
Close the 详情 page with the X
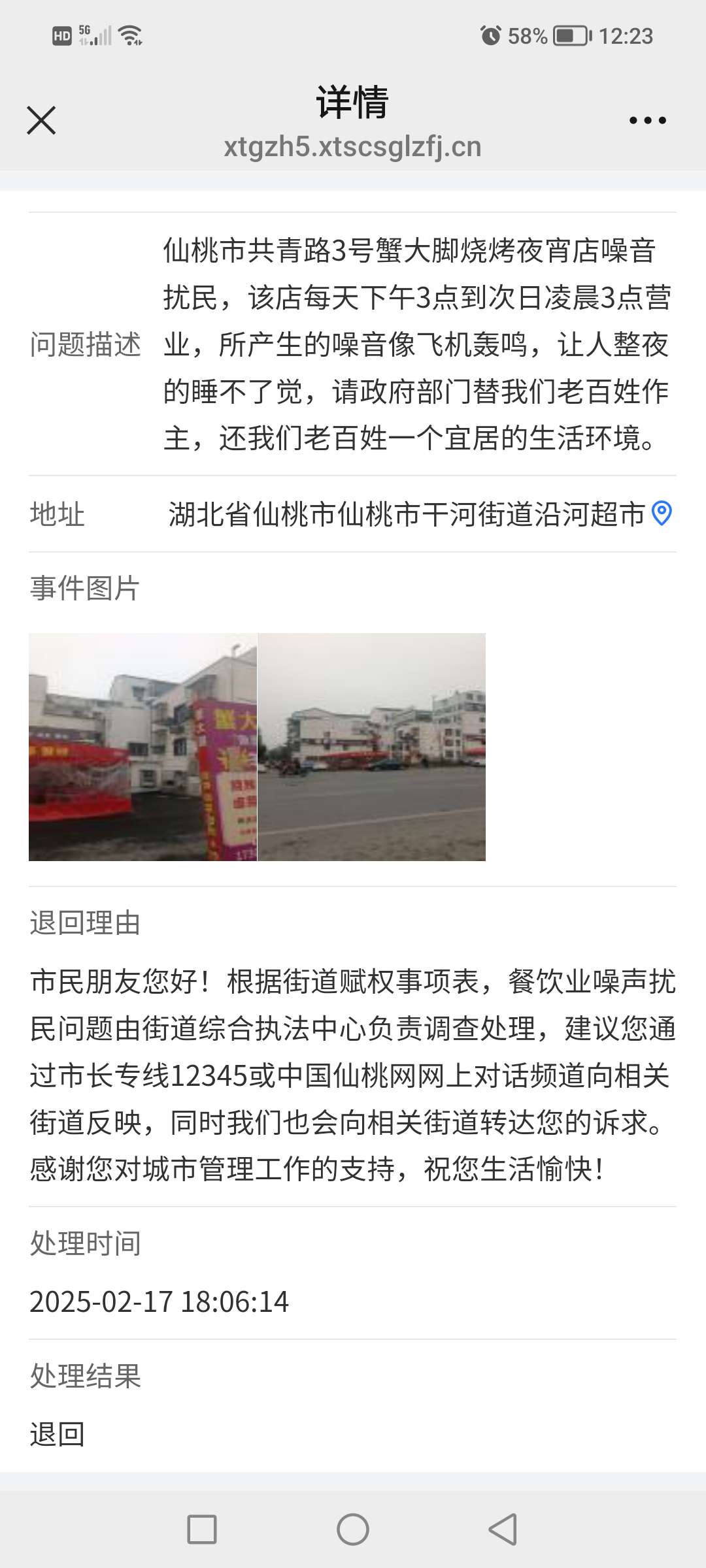[x=41, y=120]
